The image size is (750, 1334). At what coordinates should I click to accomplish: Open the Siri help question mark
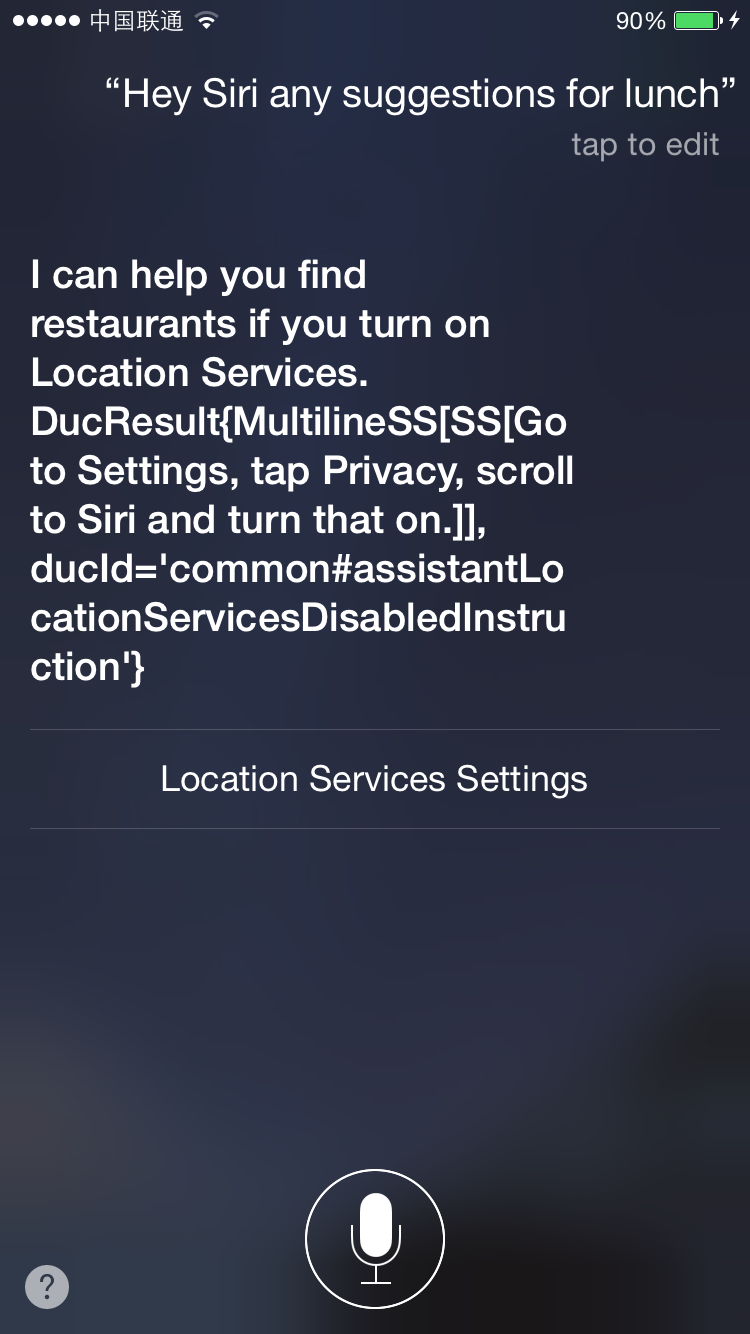tap(47, 1286)
